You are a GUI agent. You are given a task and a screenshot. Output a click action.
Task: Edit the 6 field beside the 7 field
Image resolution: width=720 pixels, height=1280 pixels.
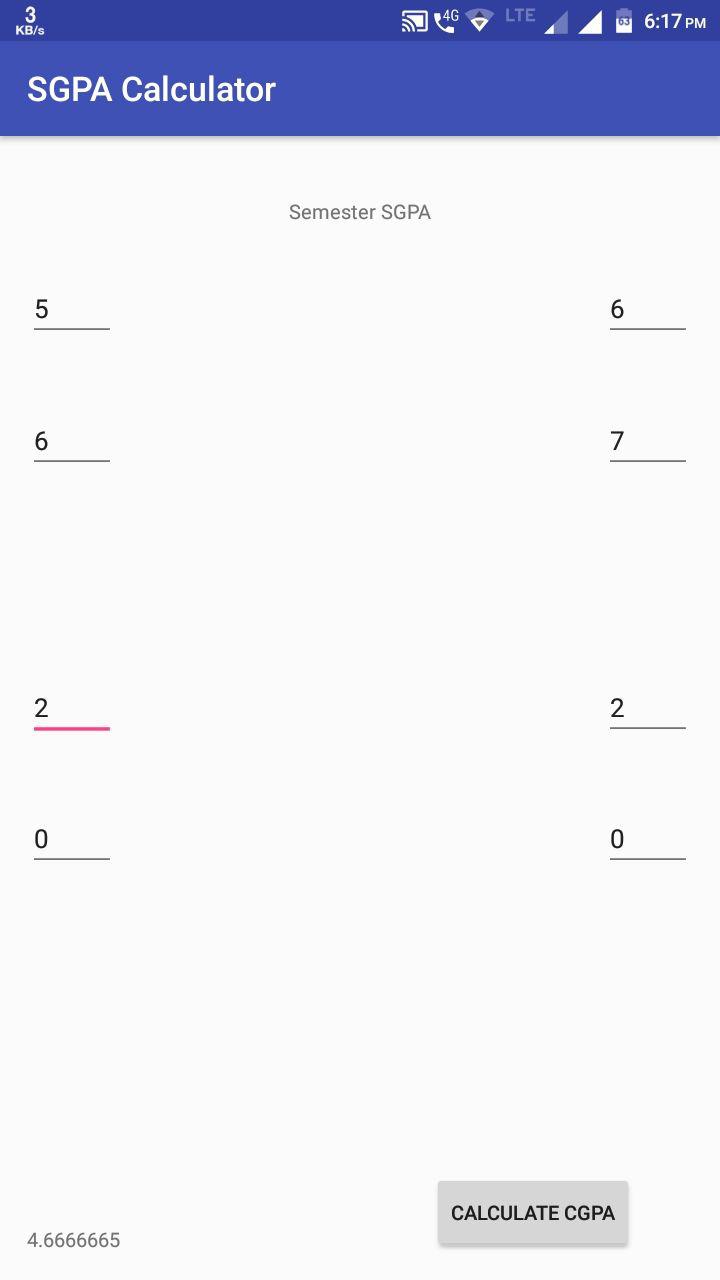coord(71,442)
